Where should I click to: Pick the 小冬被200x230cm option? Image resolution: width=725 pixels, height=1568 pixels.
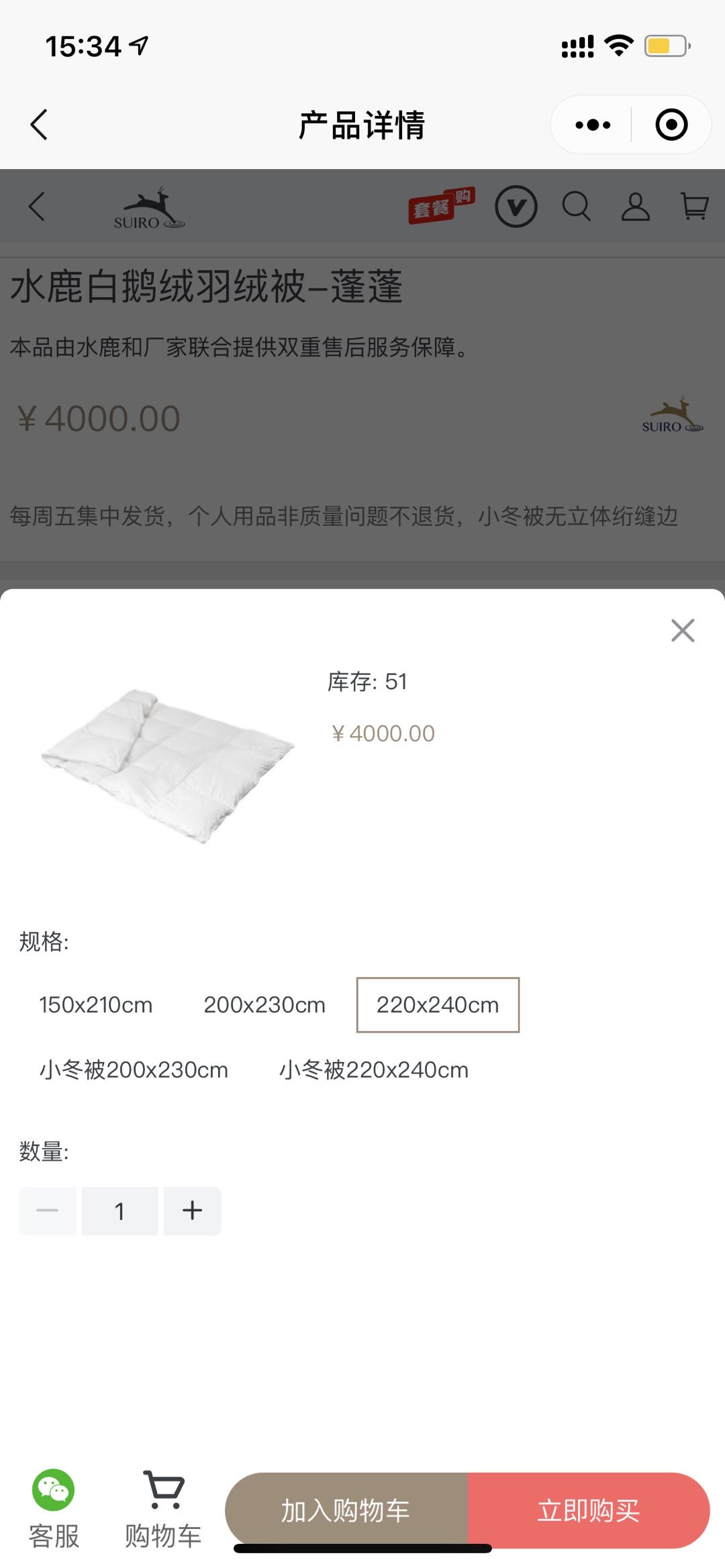(x=134, y=1069)
